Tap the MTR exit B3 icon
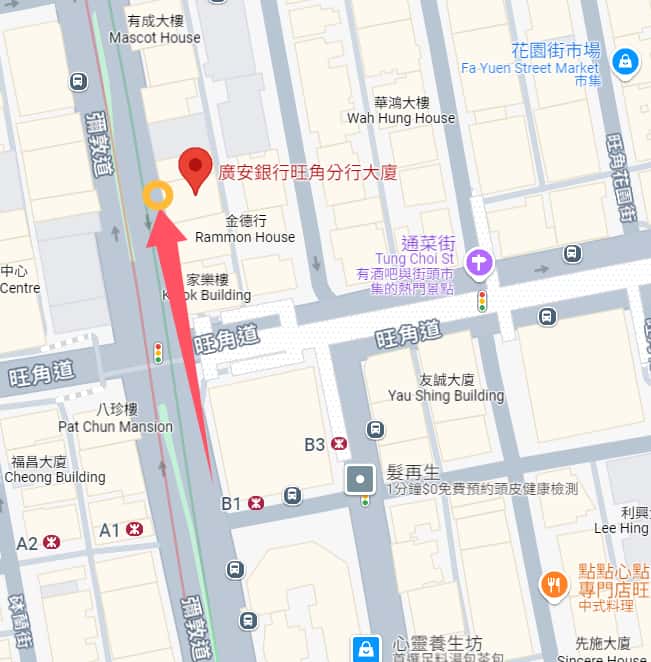Viewport: 651px width, 662px height. pyautogui.click(x=339, y=443)
